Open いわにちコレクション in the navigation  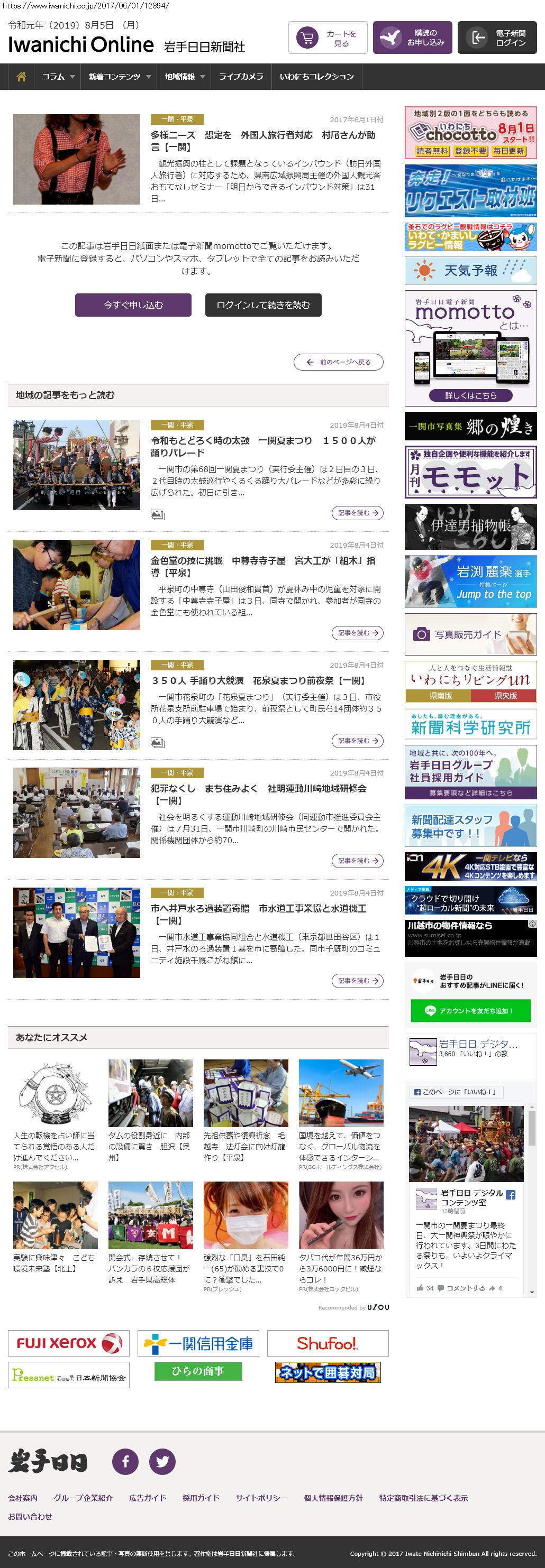coord(316,77)
